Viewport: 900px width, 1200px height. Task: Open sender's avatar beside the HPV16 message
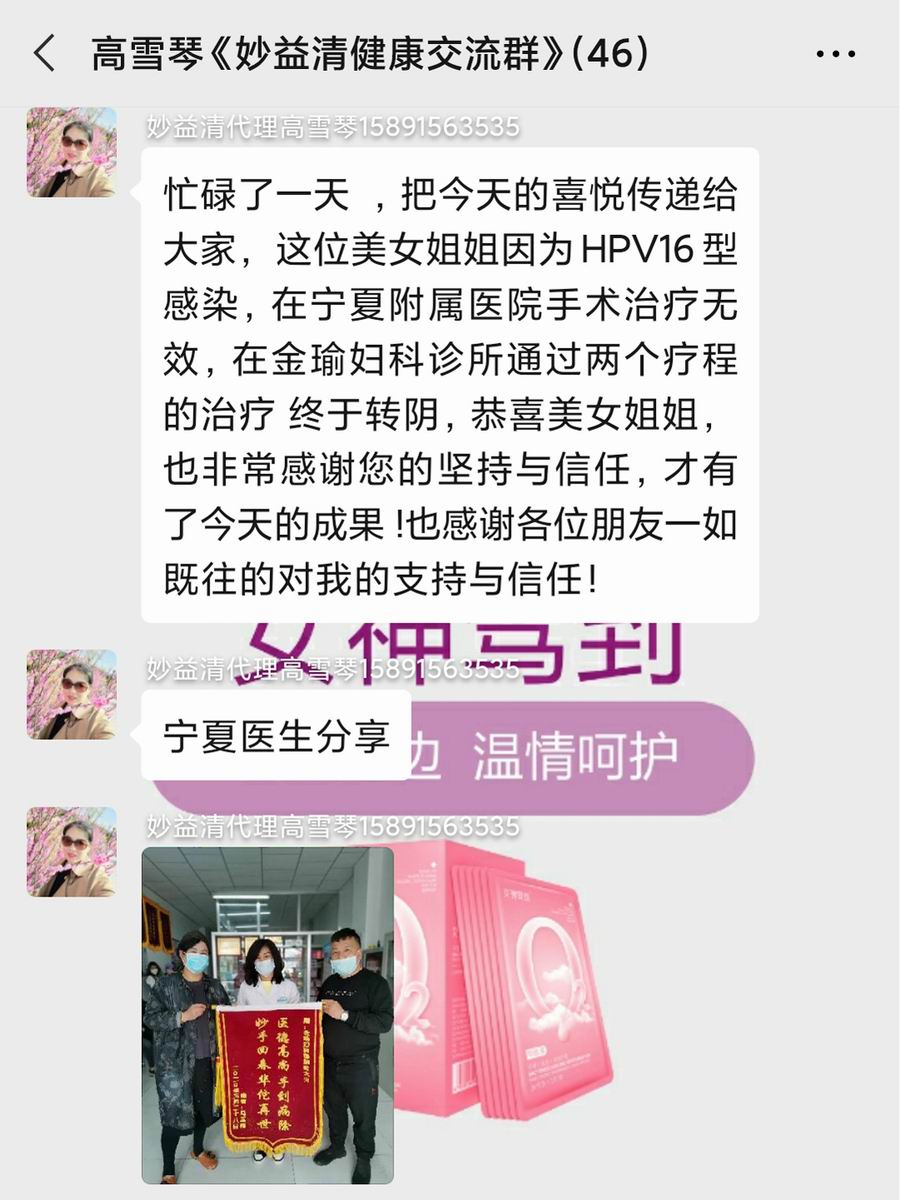71,152
